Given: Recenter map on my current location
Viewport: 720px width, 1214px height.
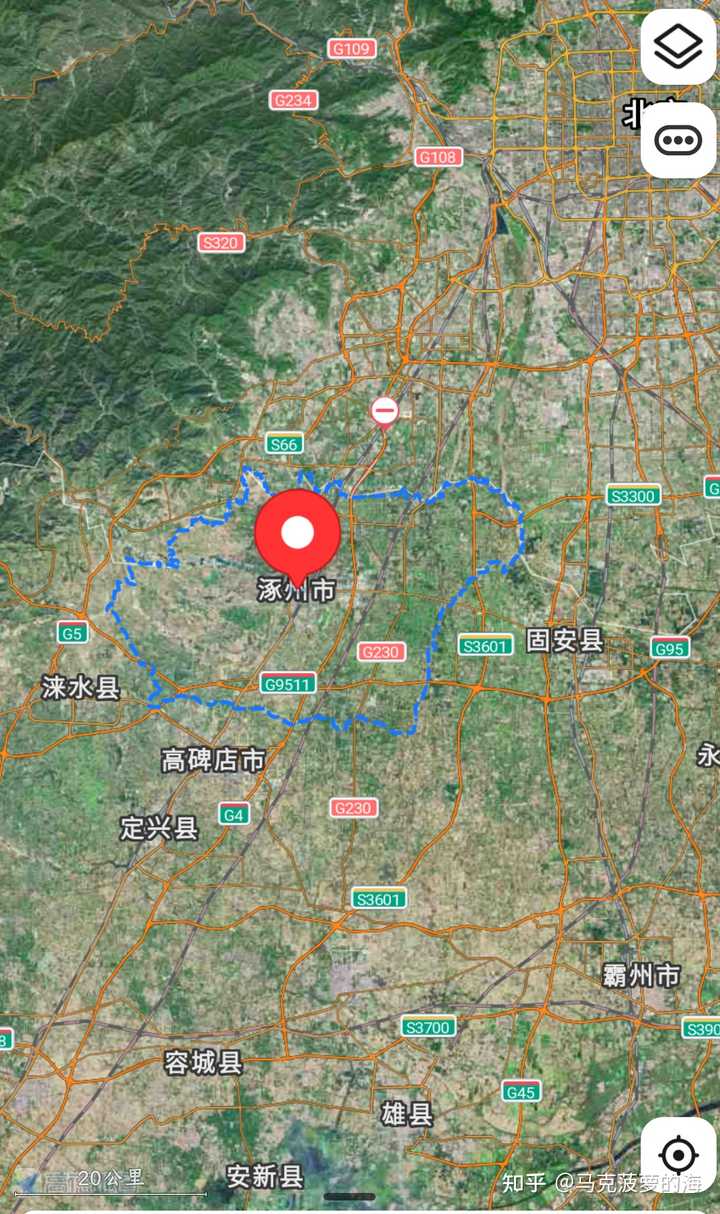Looking at the screenshot, I should pos(678,1156).
